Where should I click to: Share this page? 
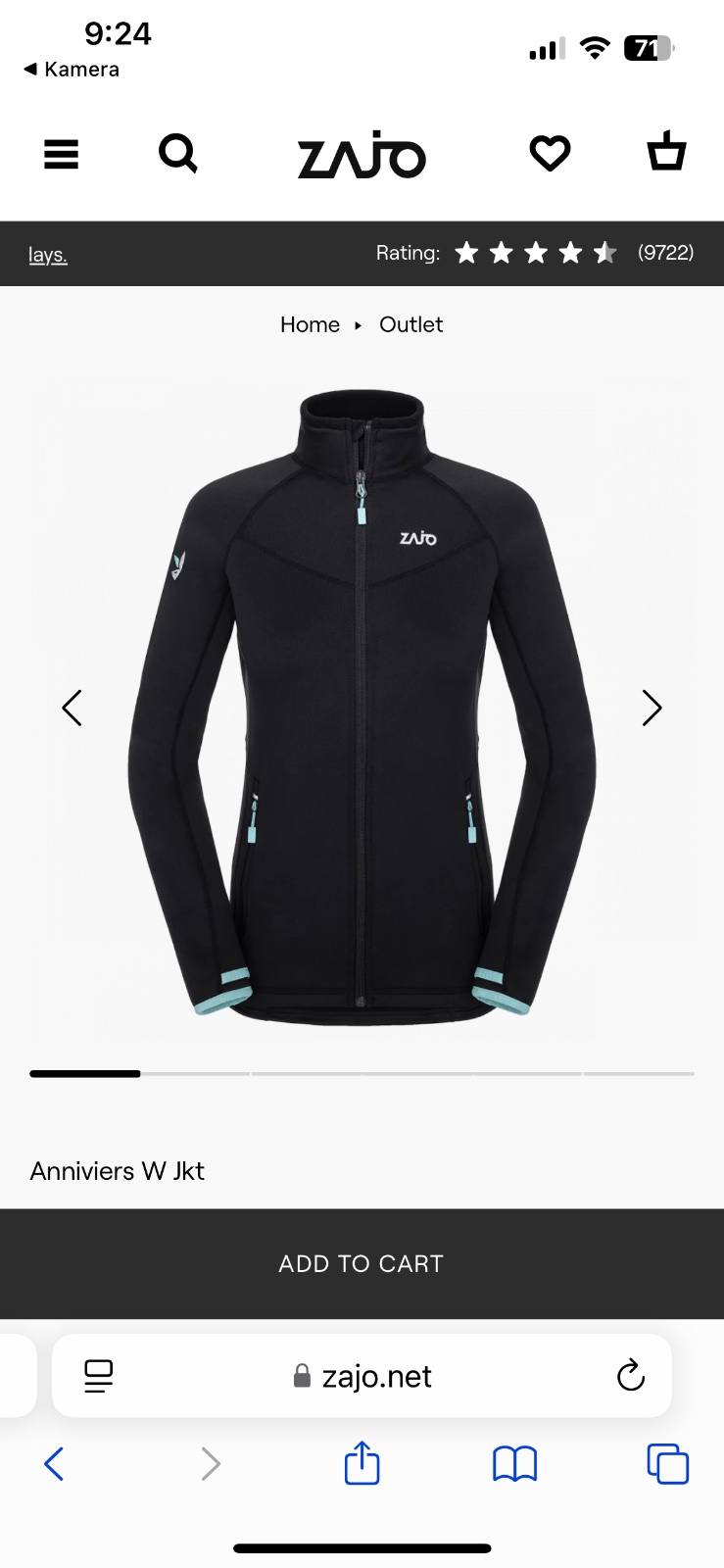click(x=362, y=1464)
